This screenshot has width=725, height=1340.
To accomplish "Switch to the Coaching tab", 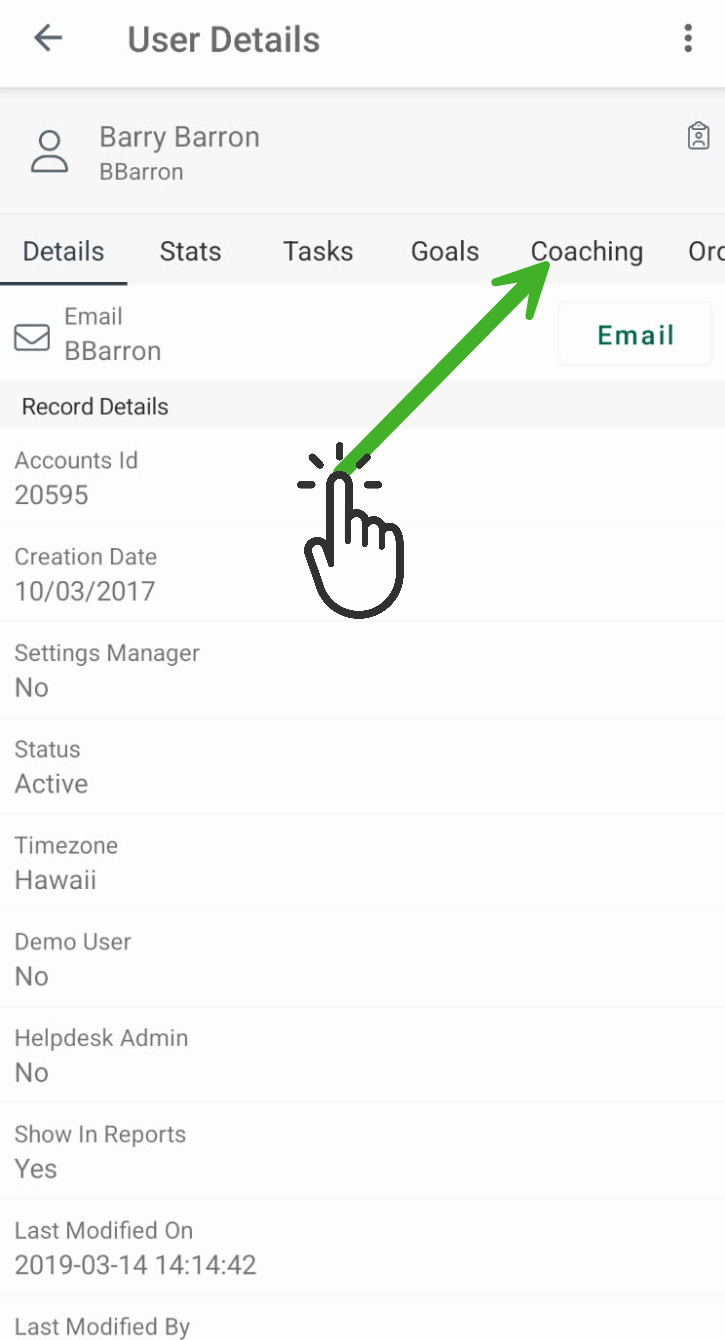I will [x=587, y=251].
